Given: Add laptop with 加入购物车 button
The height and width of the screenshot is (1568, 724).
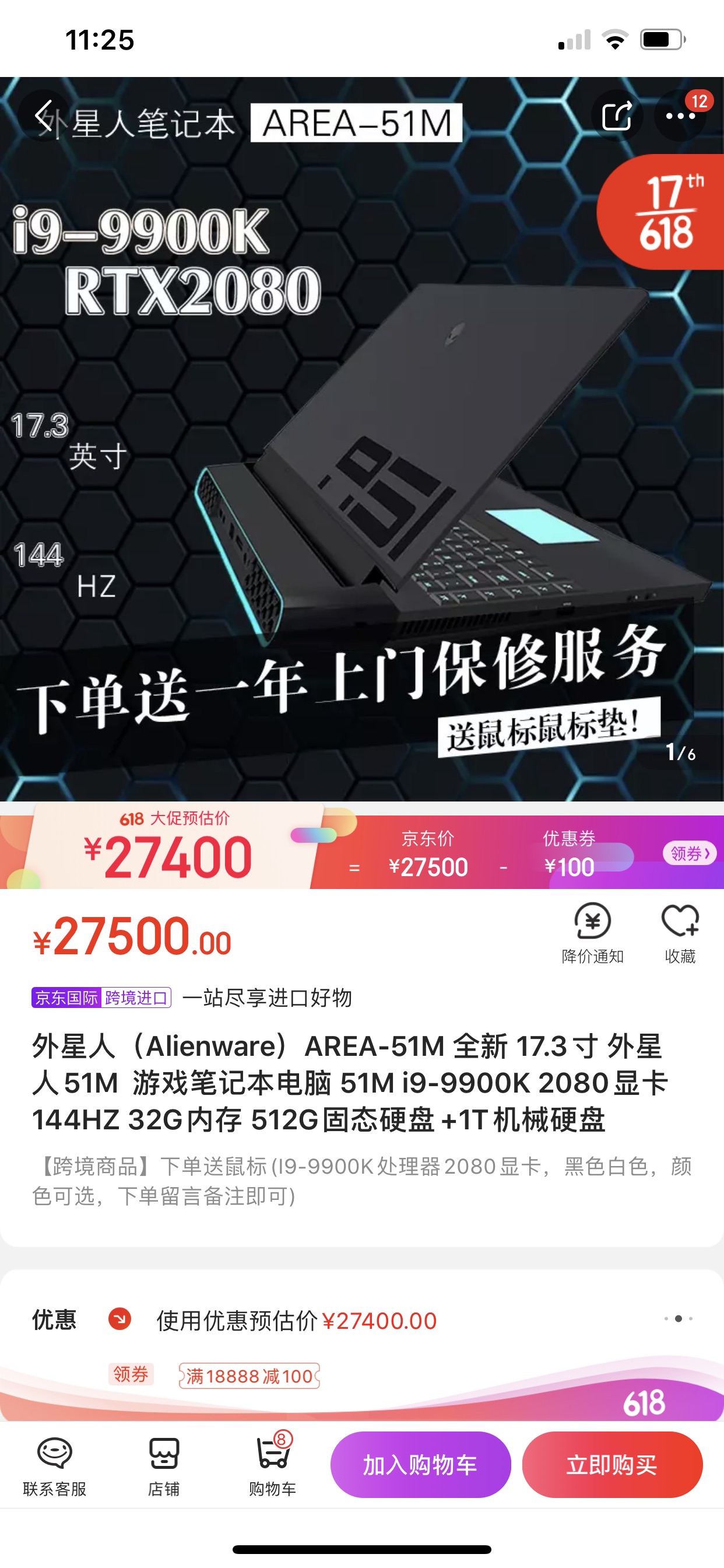Looking at the screenshot, I should 420,1465.
